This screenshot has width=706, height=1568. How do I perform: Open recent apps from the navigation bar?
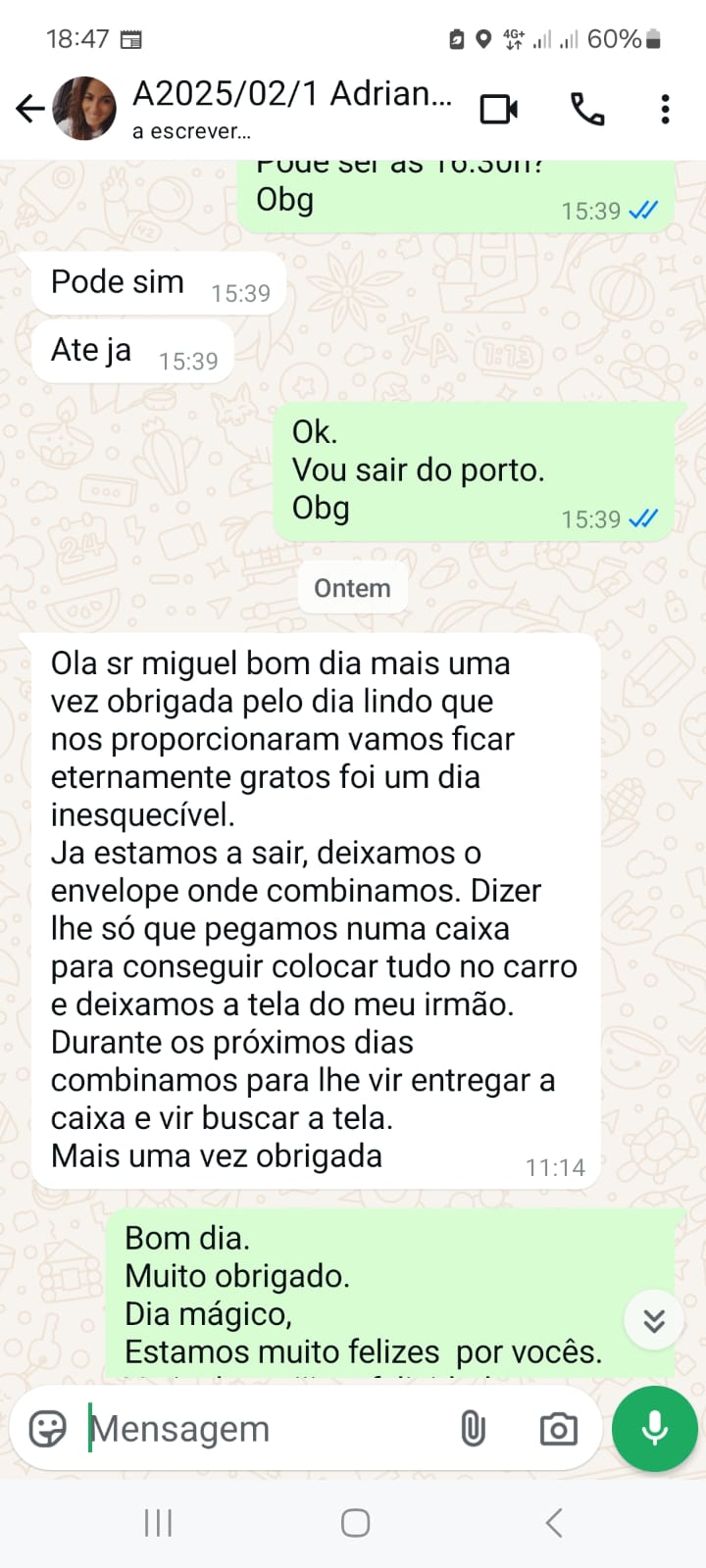(x=158, y=1523)
